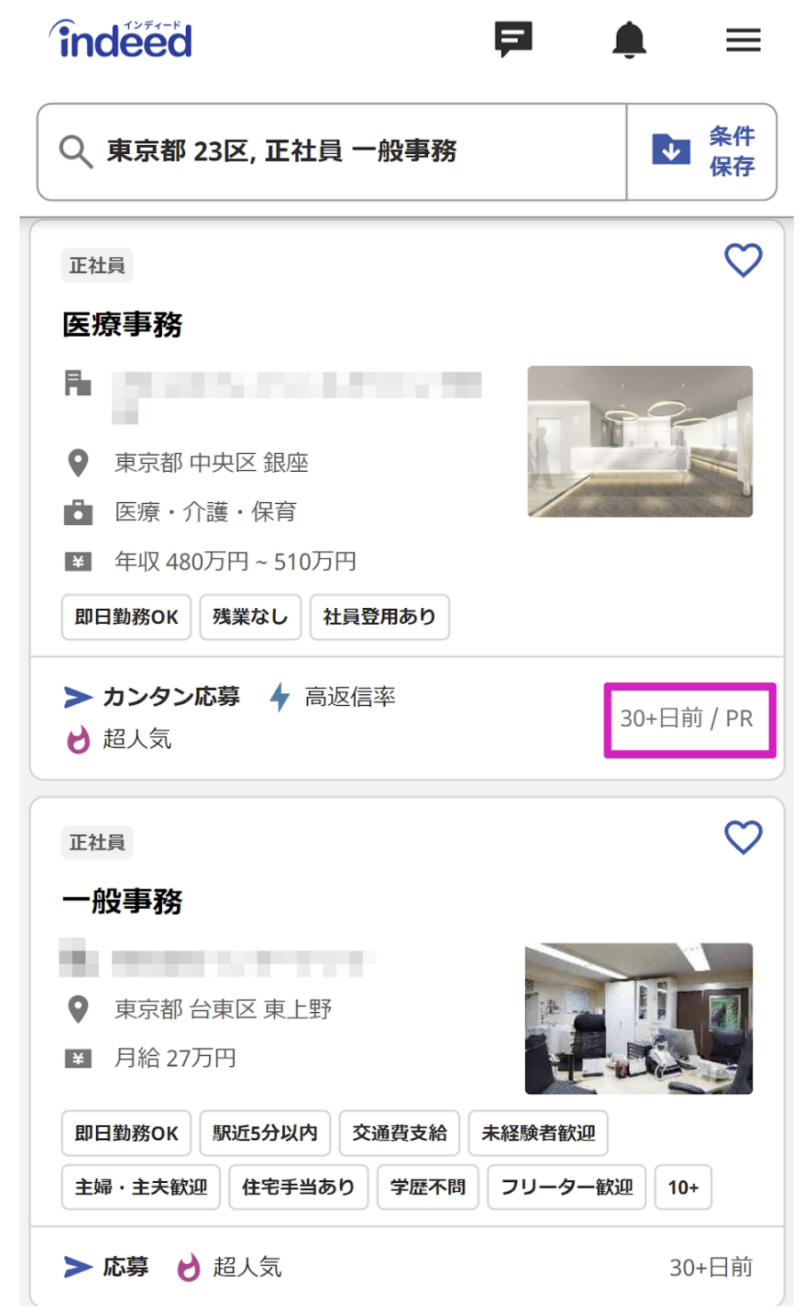
Task: Click the magnifying glass search icon
Action: click(x=73, y=151)
